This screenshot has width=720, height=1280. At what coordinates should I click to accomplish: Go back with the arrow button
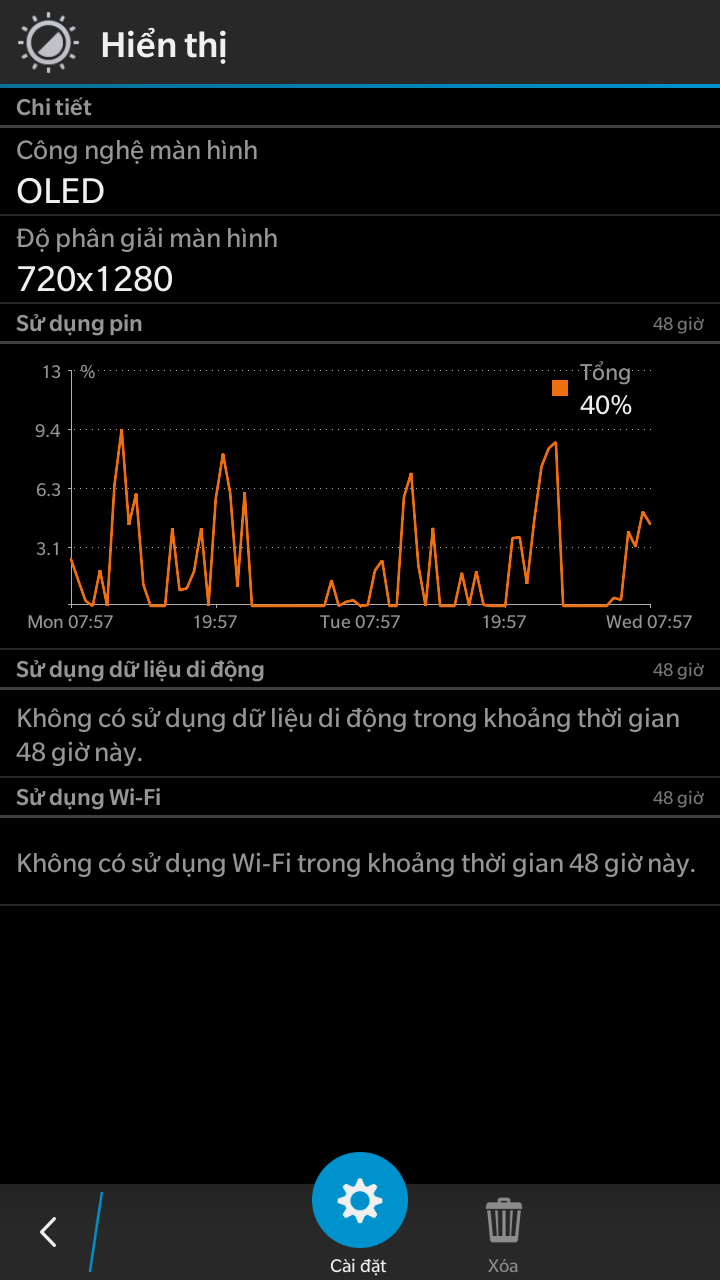pyautogui.click(x=48, y=1232)
